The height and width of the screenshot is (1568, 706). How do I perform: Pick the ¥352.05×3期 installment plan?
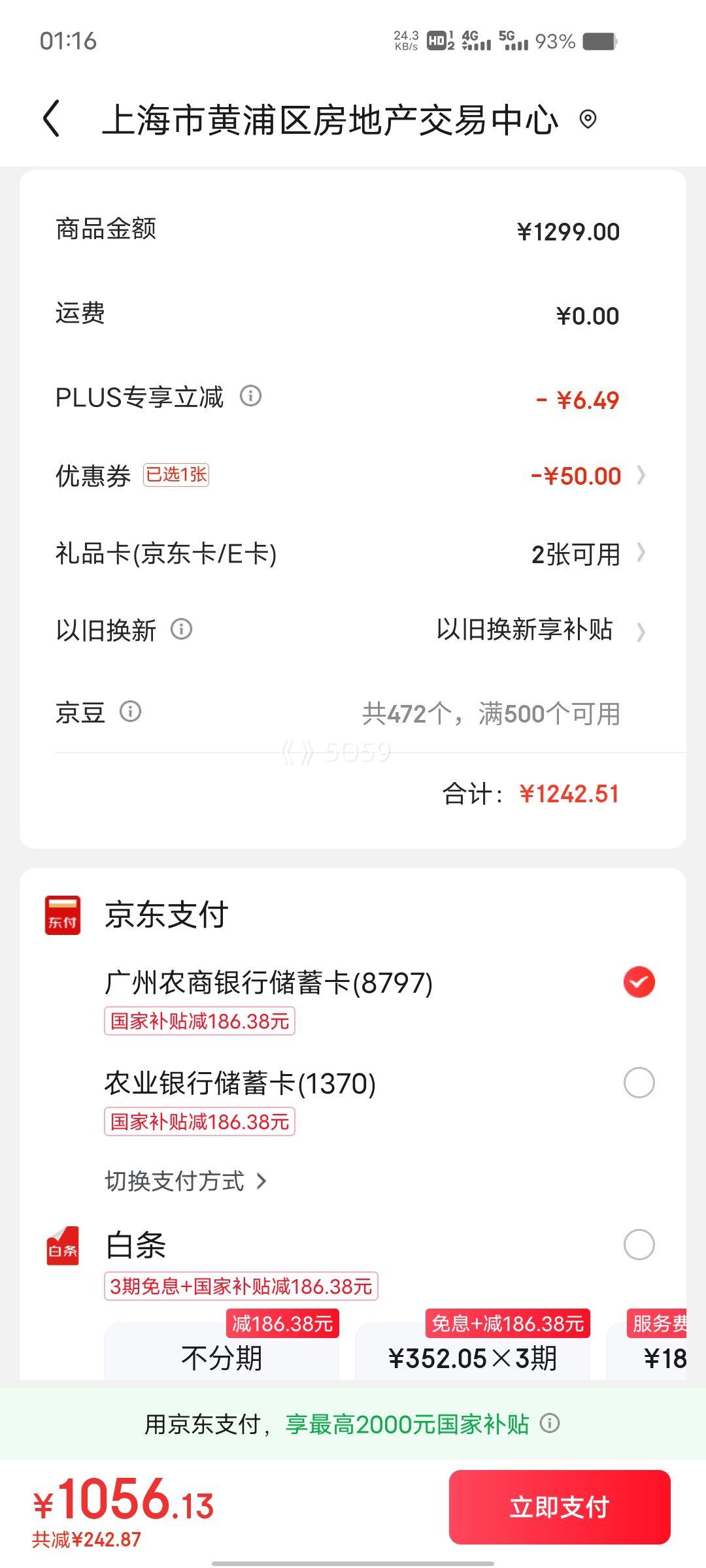[473, 1358]
